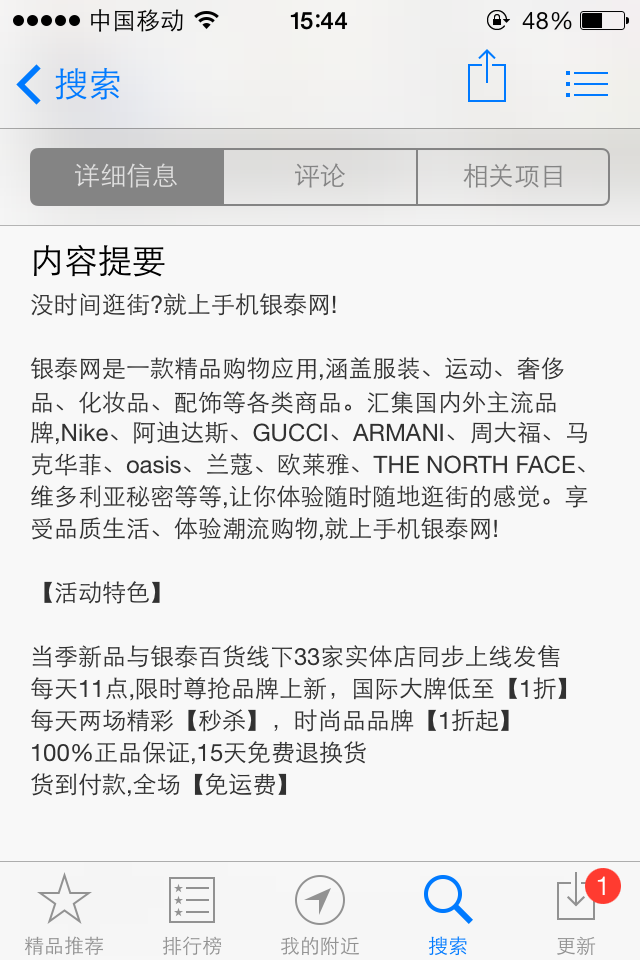Switch to the 评论 segment

tap(320, 177)
